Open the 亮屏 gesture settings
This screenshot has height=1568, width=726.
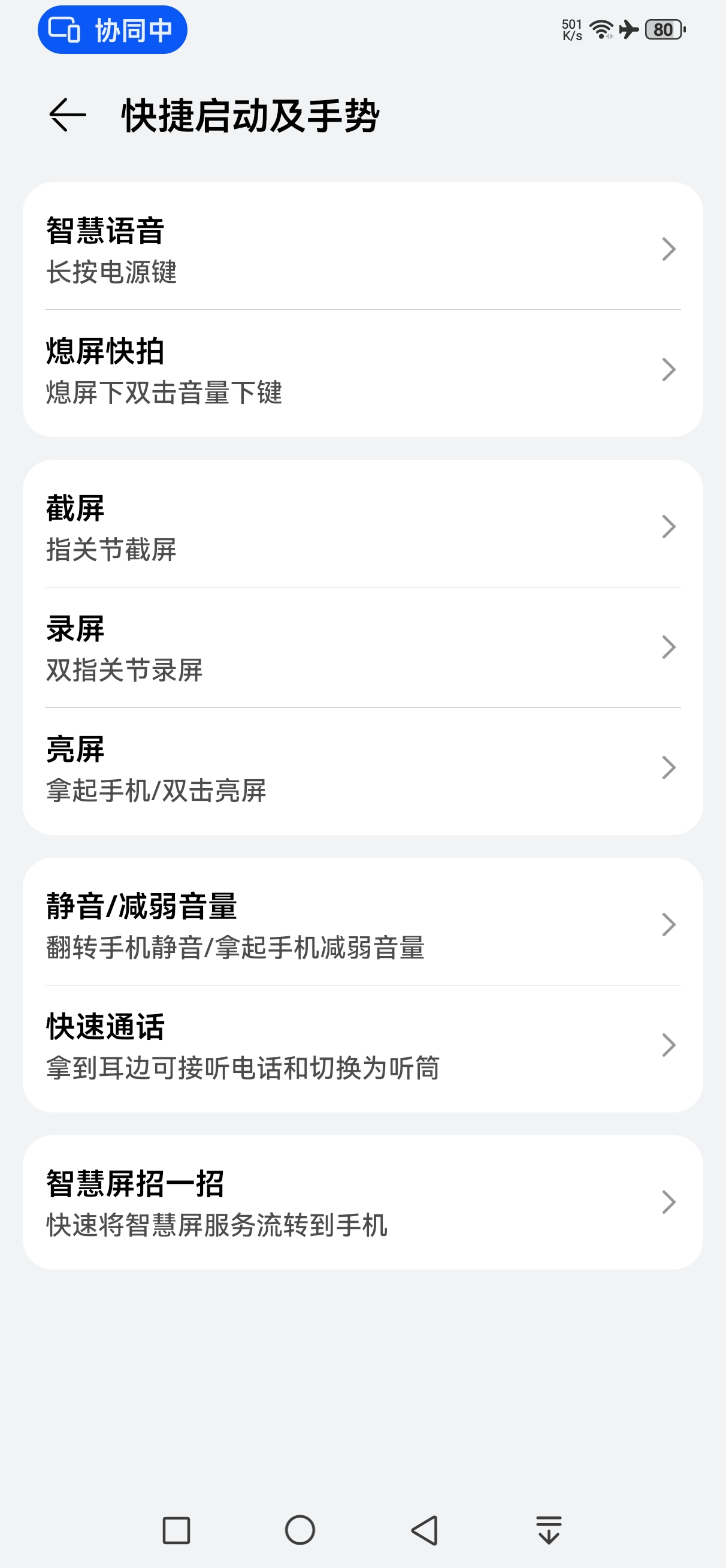[669, 768]
